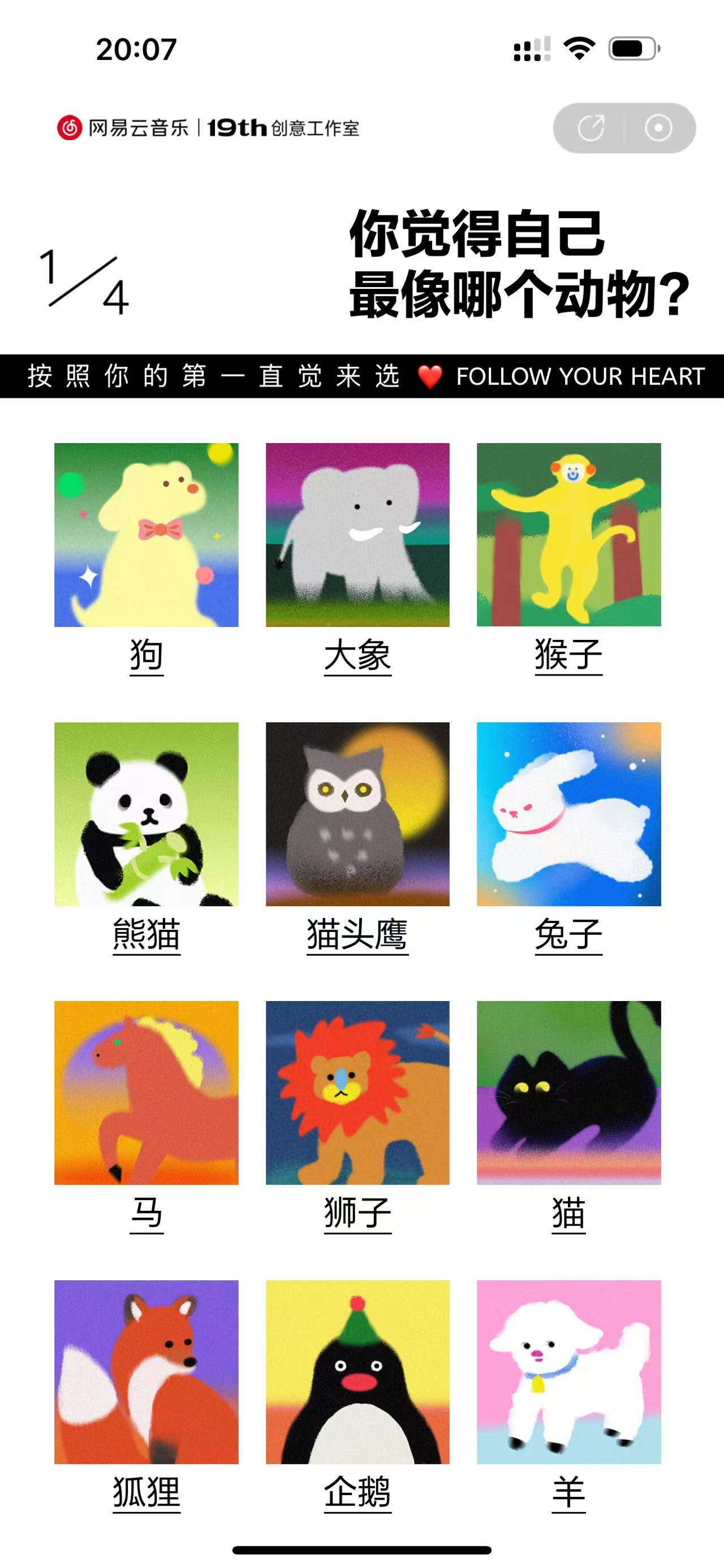Choose the dog (狗) option
Image resolution: width=724 pixels, height=1568 pixels.
(x=146, y=535)
